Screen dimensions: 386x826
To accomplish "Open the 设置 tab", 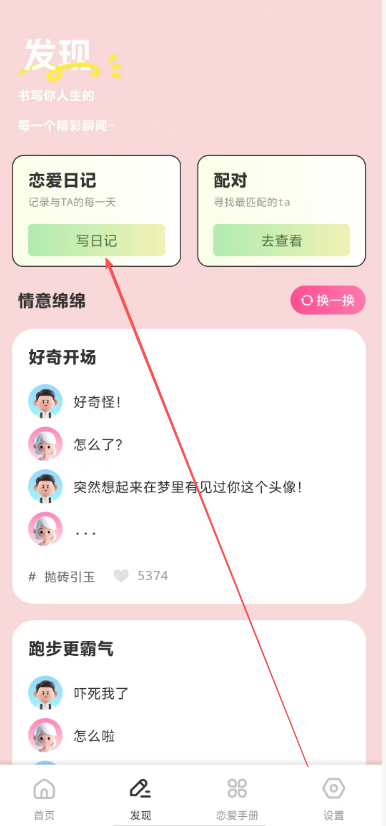I will point(333,799).
